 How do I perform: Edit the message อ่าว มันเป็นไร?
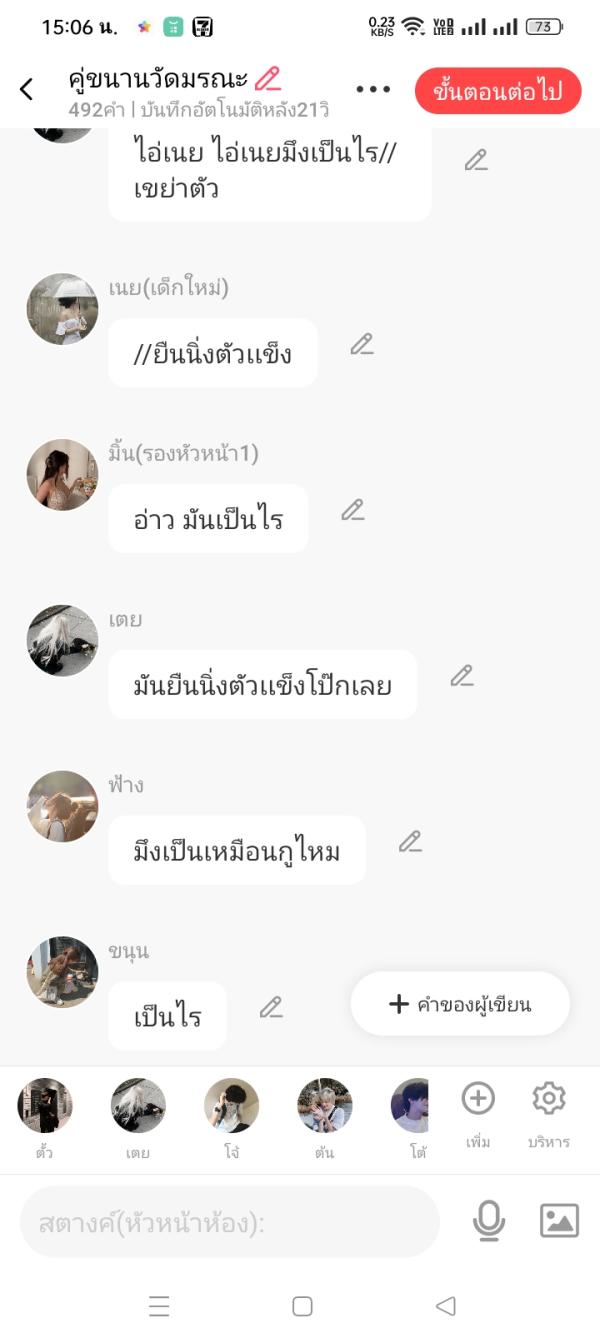[353, 510]
